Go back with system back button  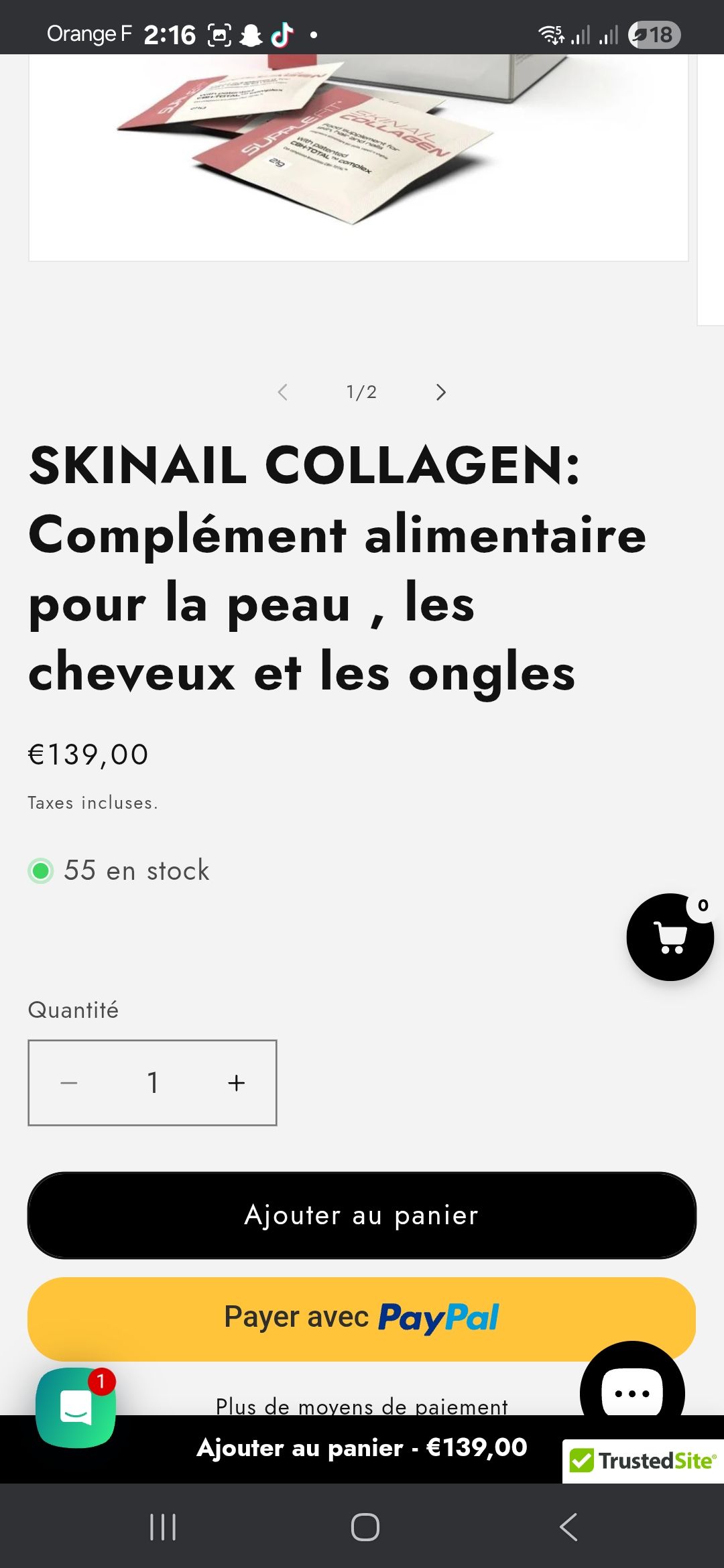point(568,1527)
